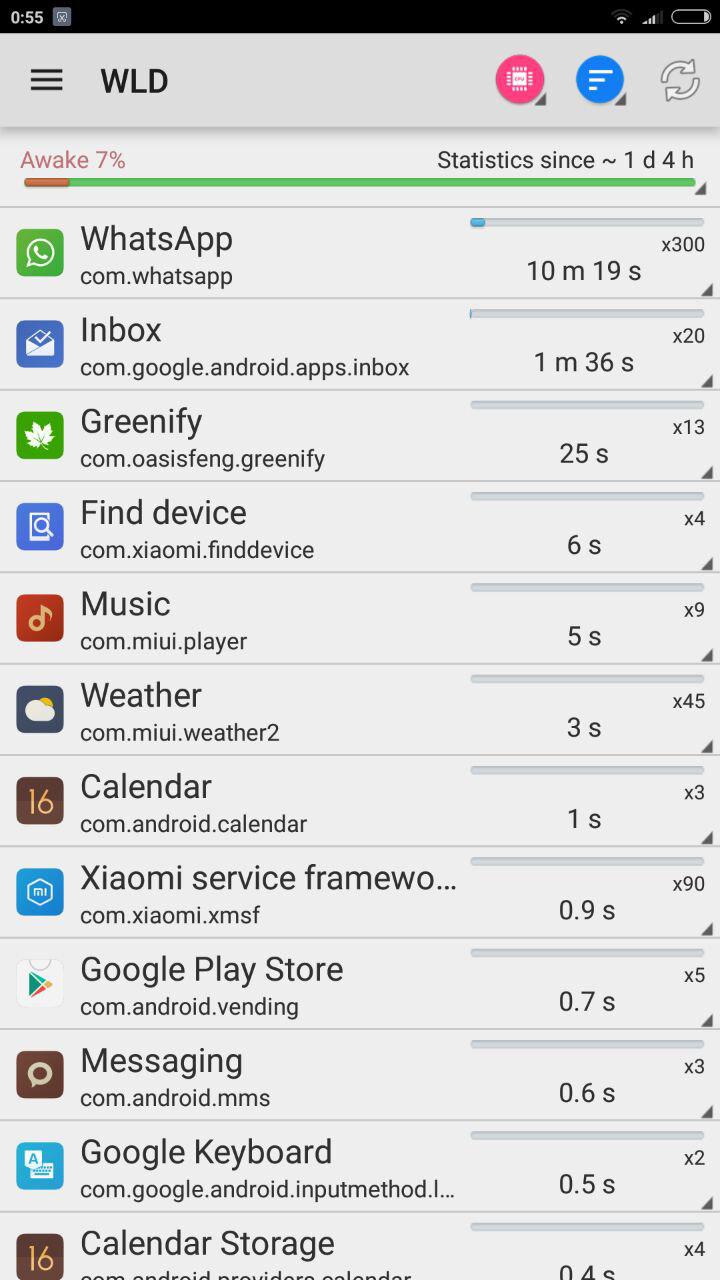Open the blue sort options button

(600, 80)
